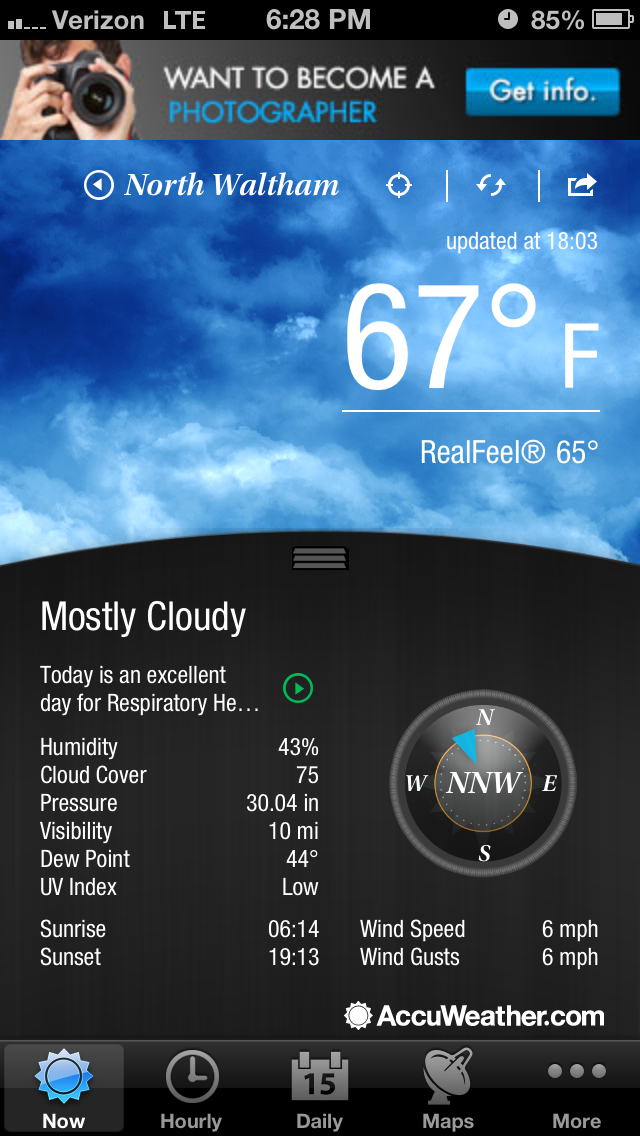
Task: Switch to the Hourly tab
Action: tap(191, 1089)
